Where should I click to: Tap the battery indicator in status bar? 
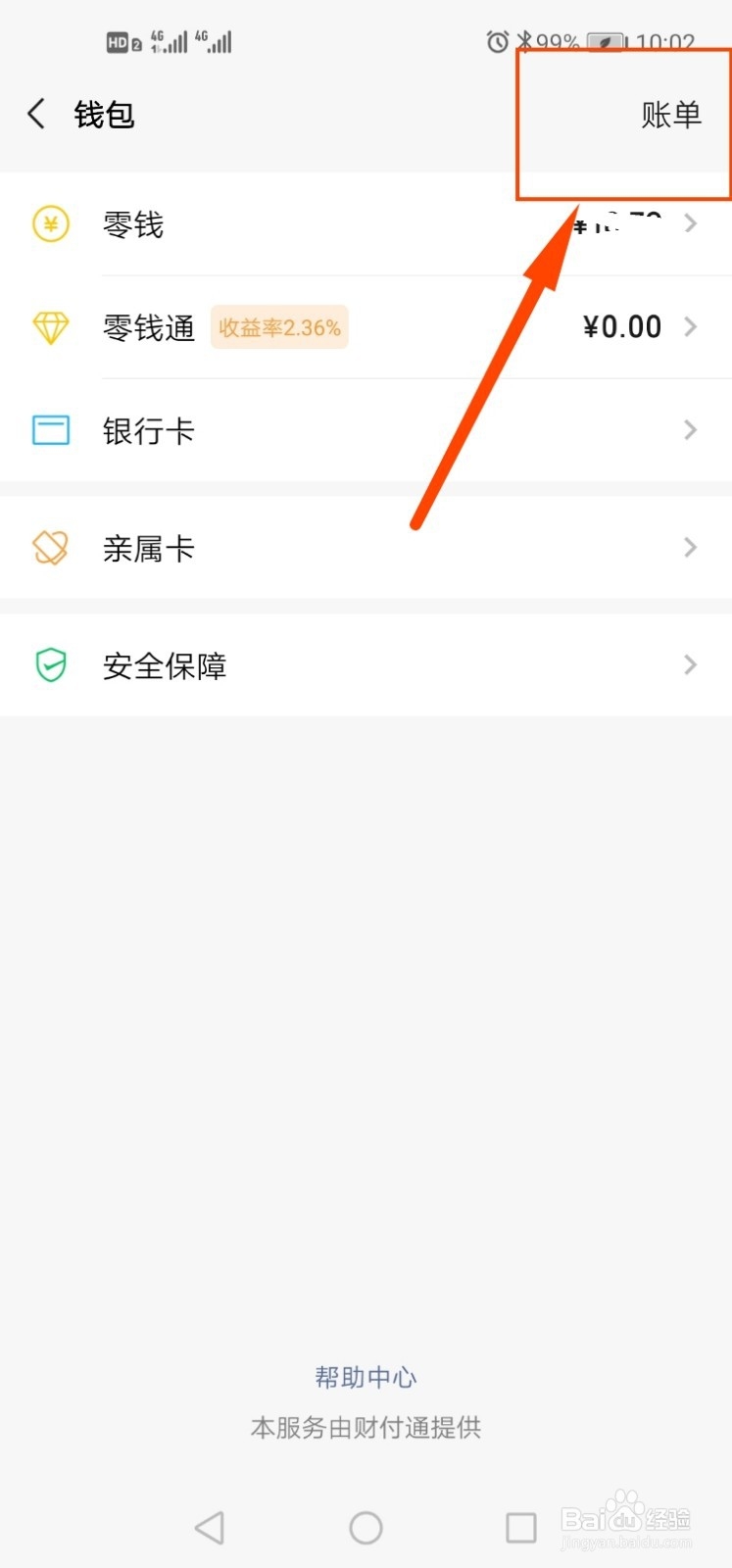pos(603,41)
